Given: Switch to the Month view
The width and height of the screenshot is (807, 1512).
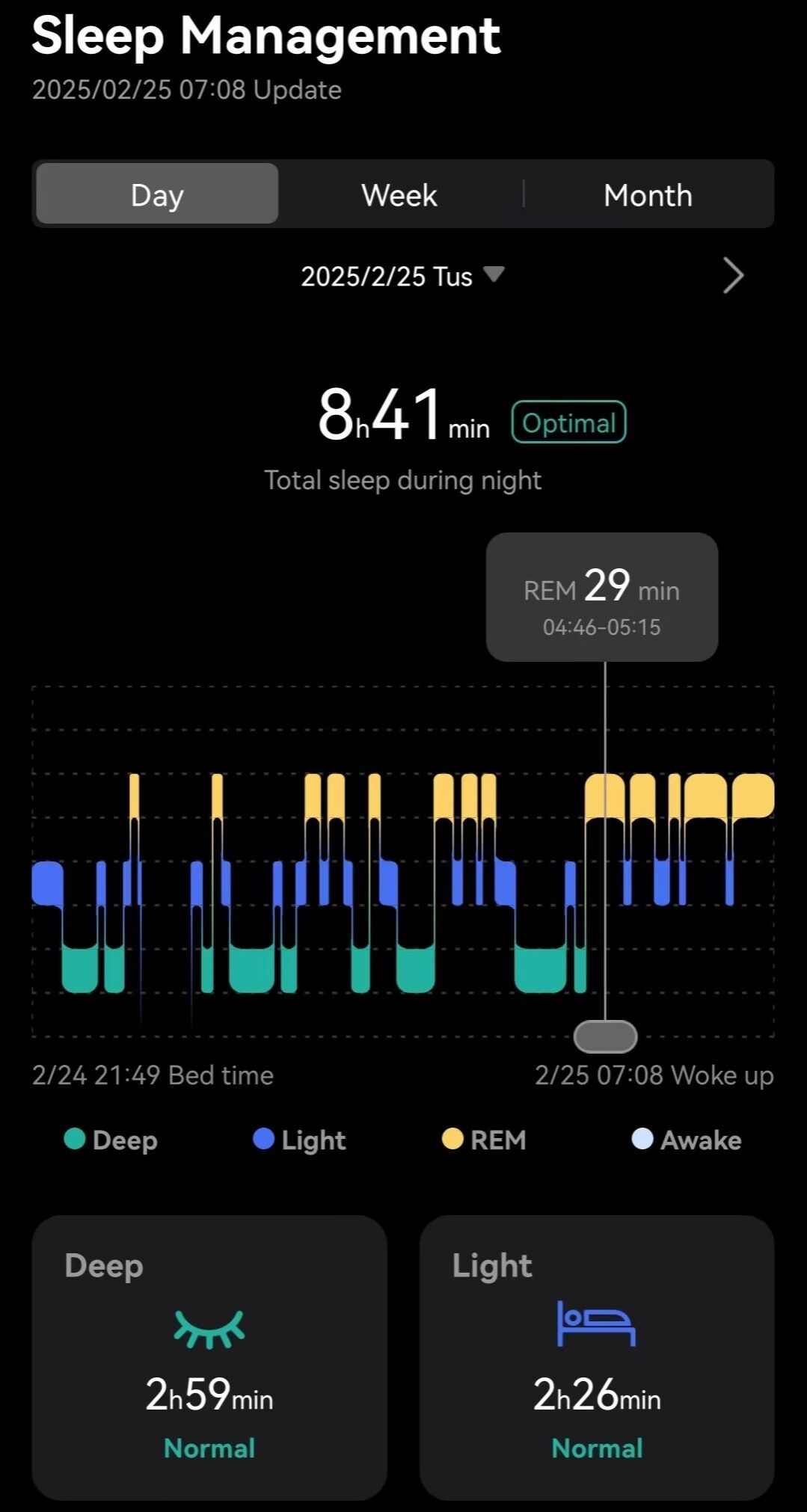Looking at the screenshot, I should point(648,195).
